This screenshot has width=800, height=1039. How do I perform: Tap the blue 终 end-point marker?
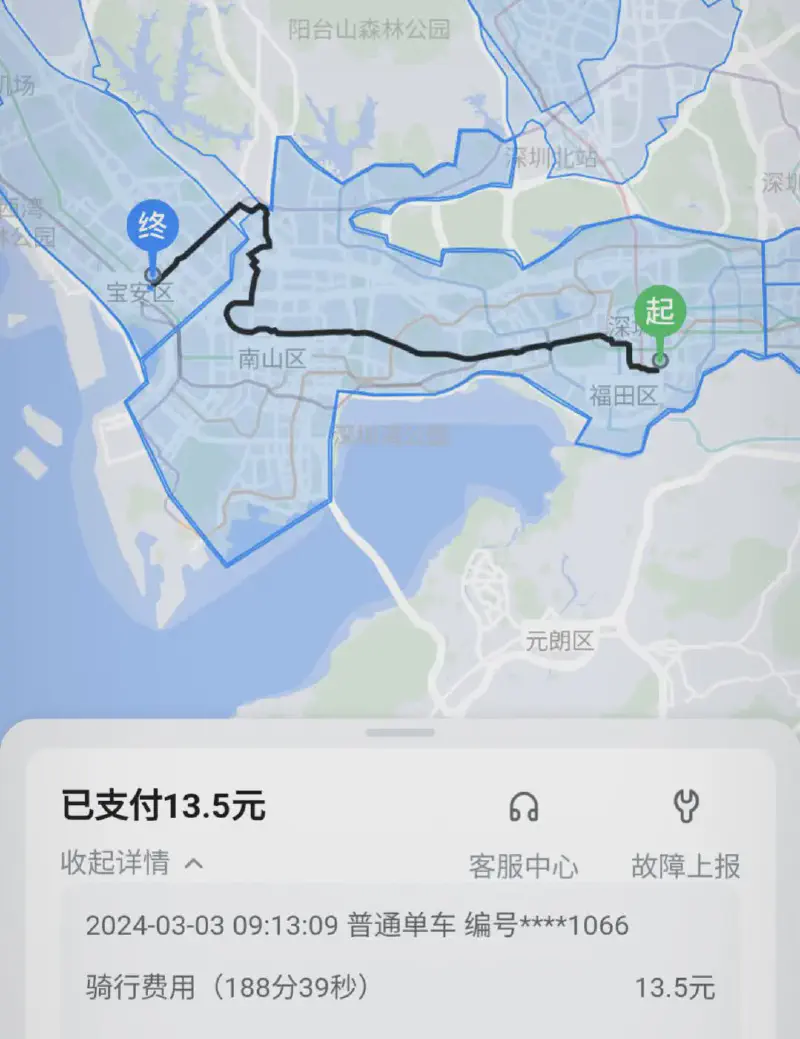(x=151, y=227)
